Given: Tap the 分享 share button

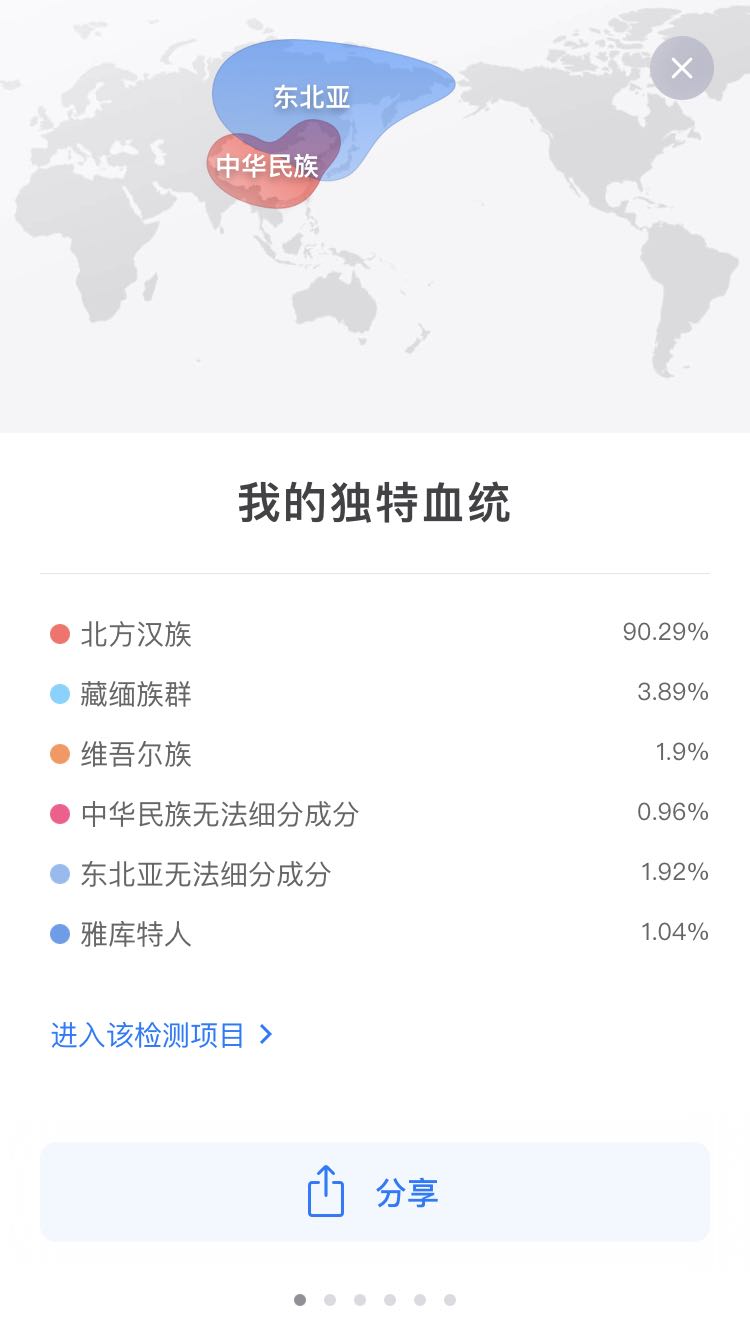Looking at the screenshot, I should point(375,1192).
